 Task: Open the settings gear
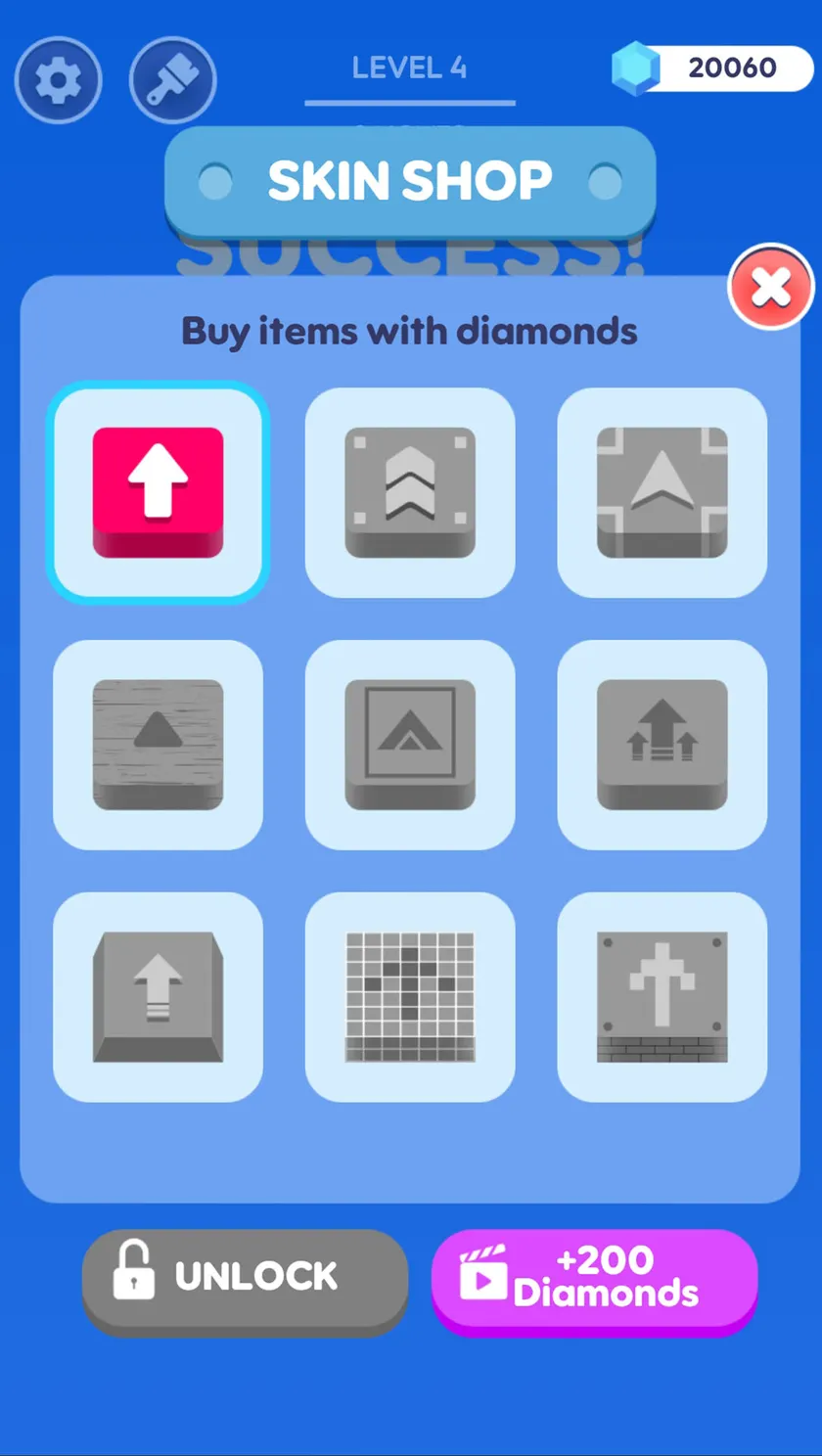(58, 80)
